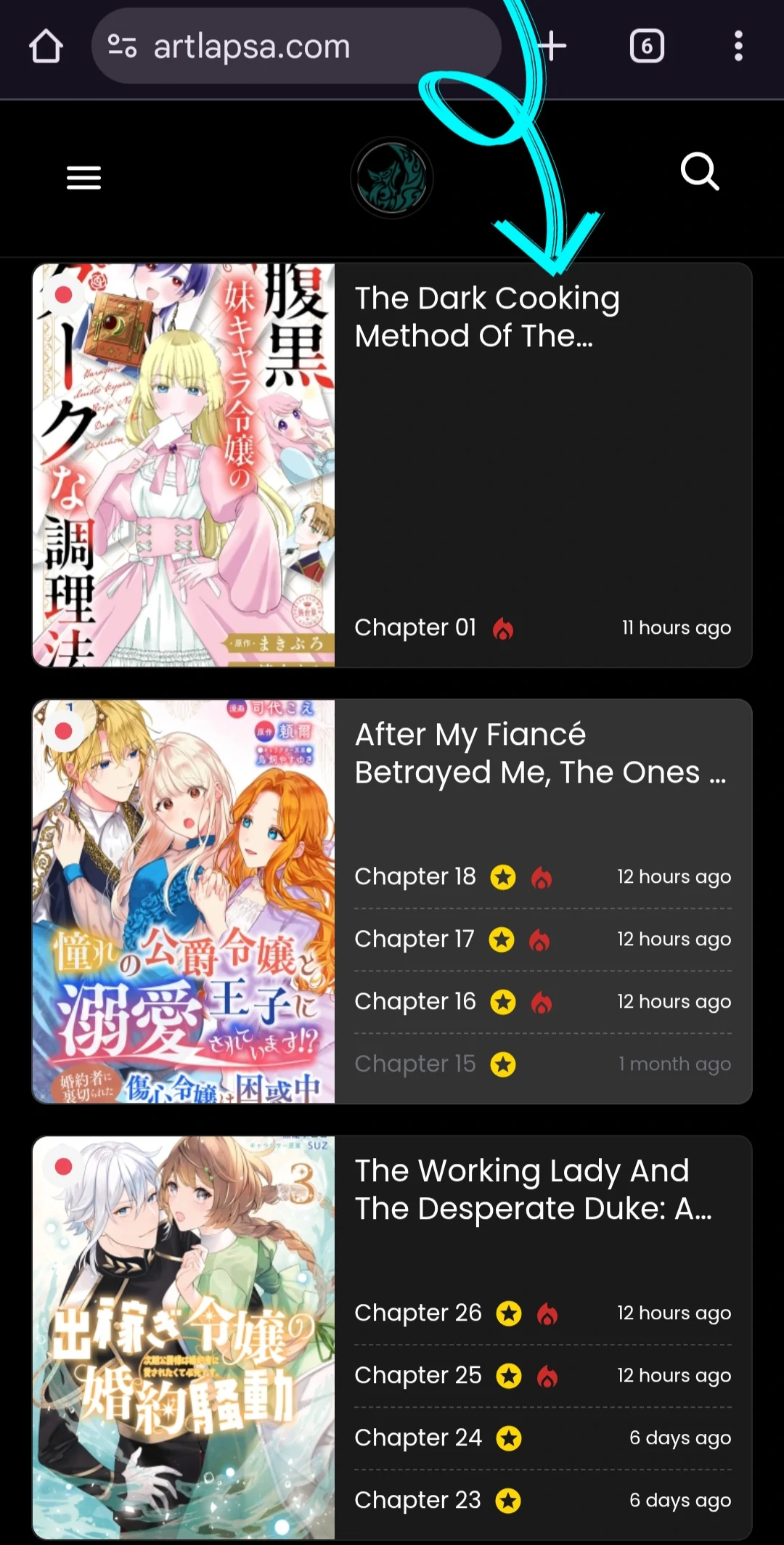The height and width of the screenshot is (1545, 784).
Task: Read Chapter 18 of After My Fiancé
Action: [415, 876]
